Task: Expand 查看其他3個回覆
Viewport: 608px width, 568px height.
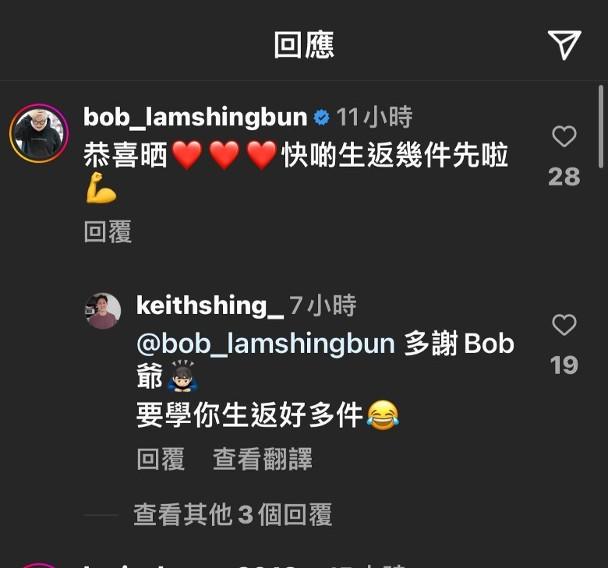Action: pyautogui.click(x=233, y=515)
